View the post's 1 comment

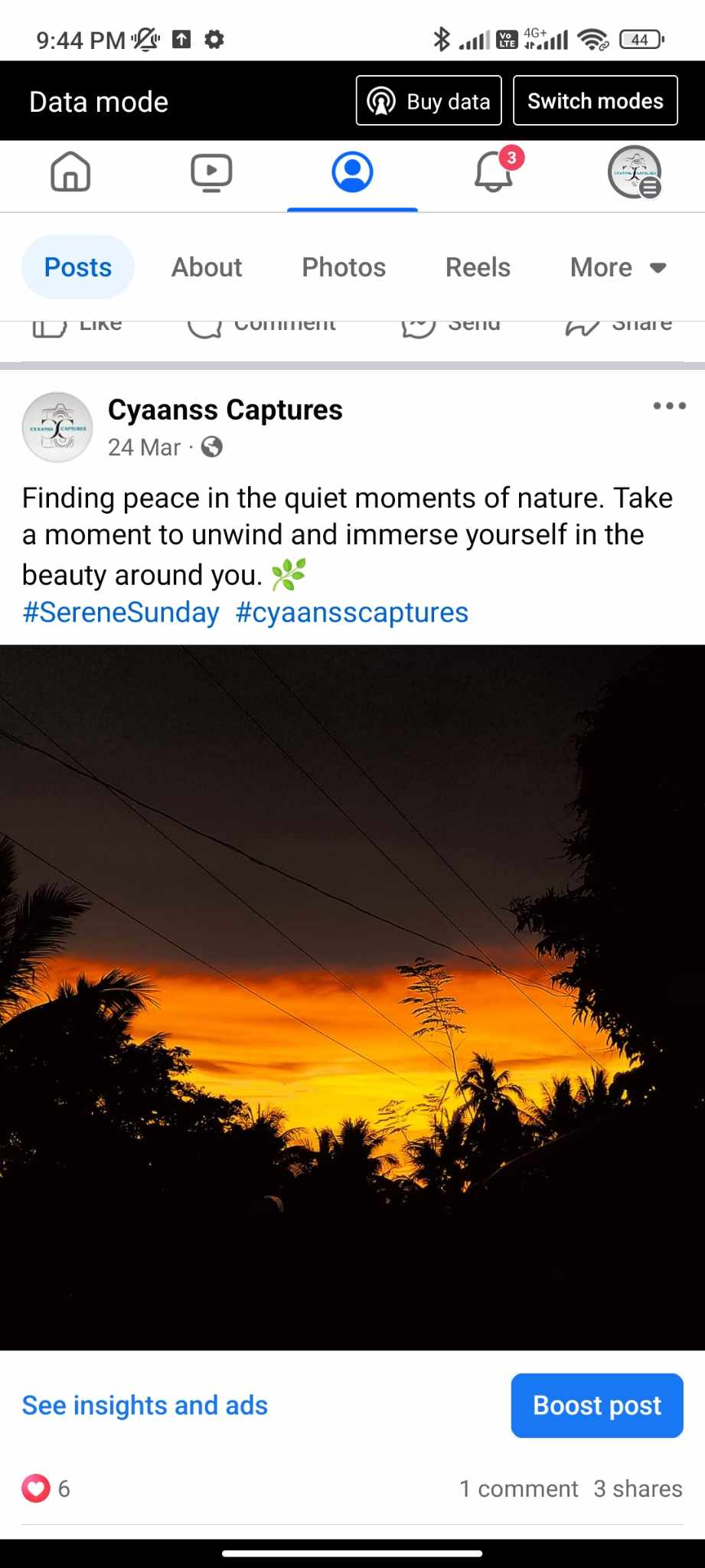(x=518, y=1488)
